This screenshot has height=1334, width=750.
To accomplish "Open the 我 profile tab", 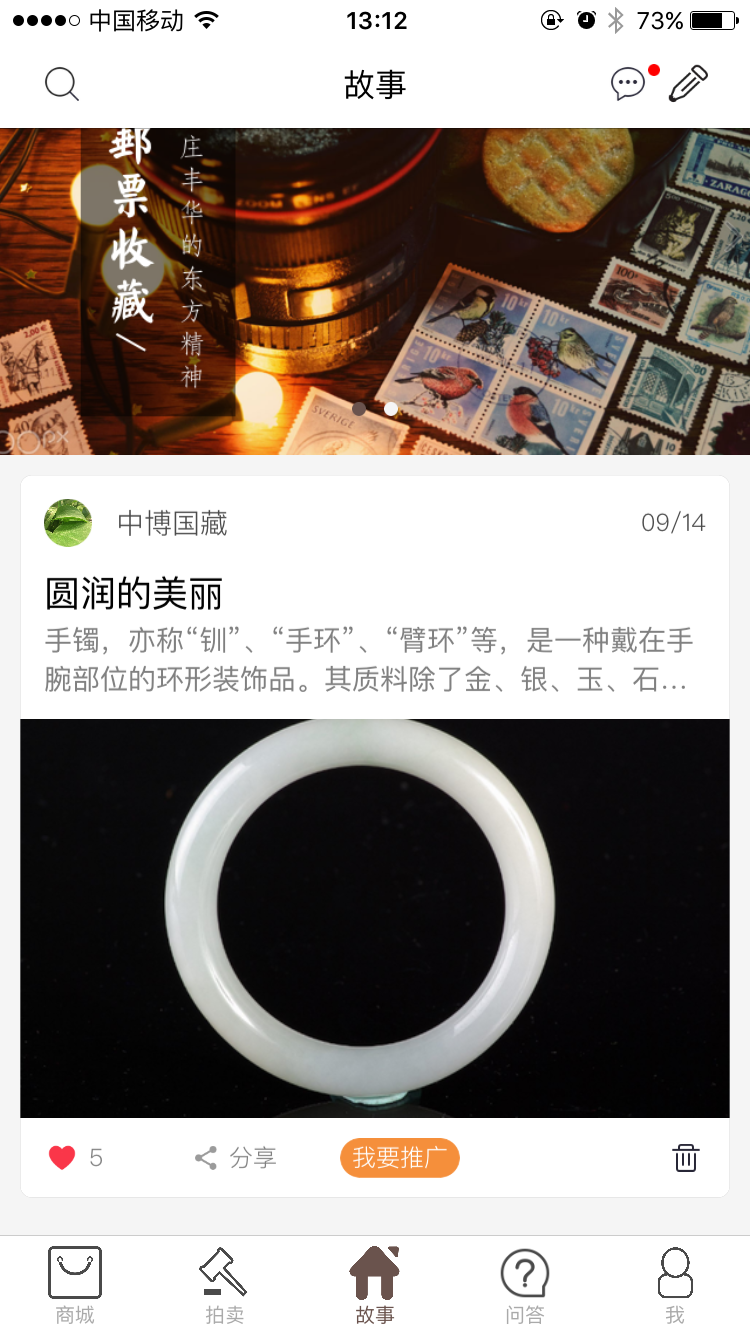I will tap(675, 1285).
